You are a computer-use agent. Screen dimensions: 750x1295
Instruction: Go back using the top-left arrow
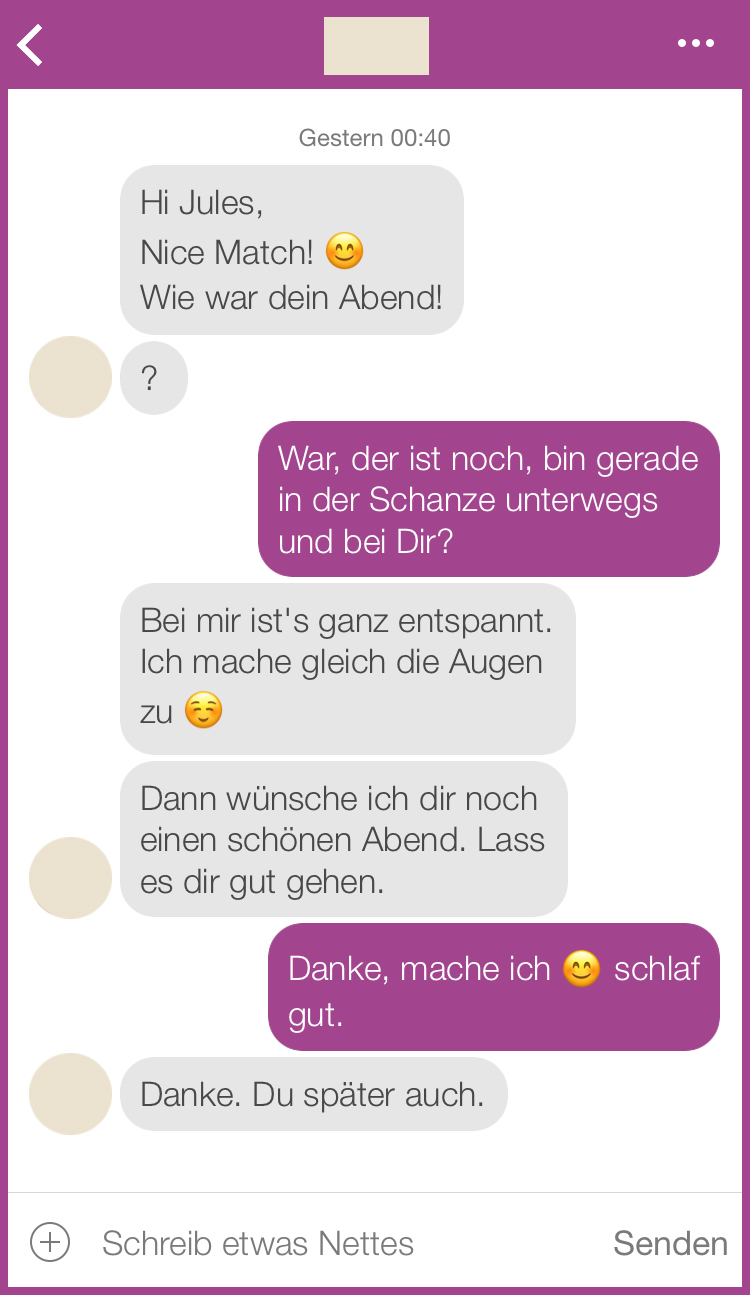pos(31,45)
